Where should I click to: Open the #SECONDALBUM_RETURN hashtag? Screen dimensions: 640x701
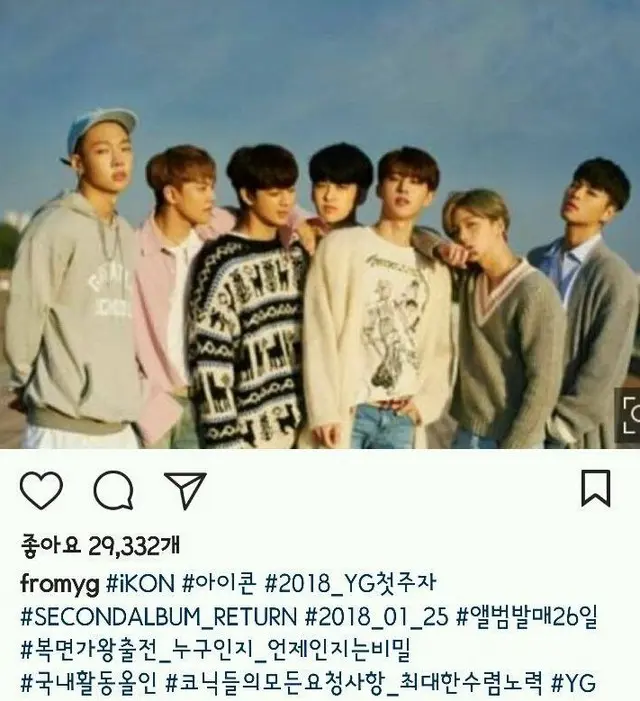158,618
